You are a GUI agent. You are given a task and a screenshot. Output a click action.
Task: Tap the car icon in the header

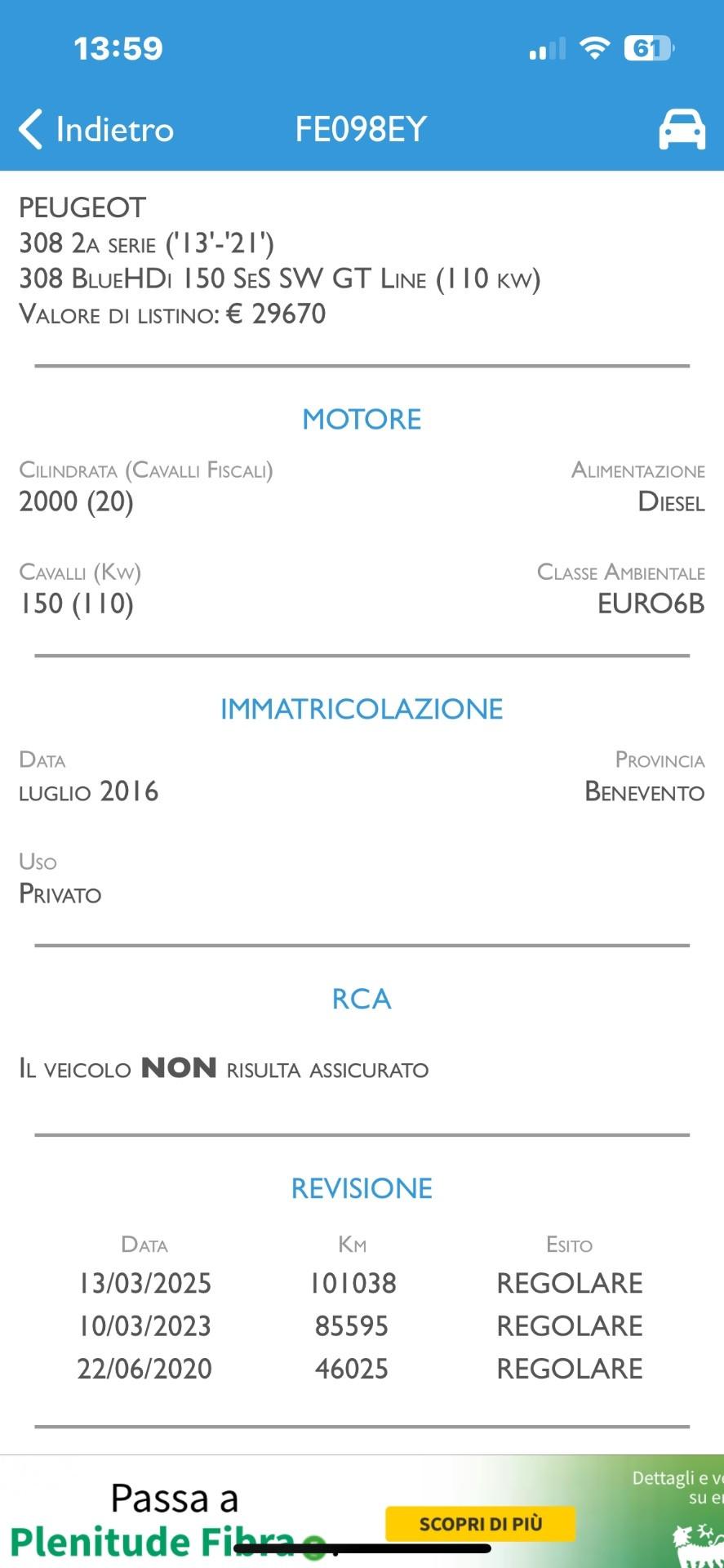[x=682, y=129]
